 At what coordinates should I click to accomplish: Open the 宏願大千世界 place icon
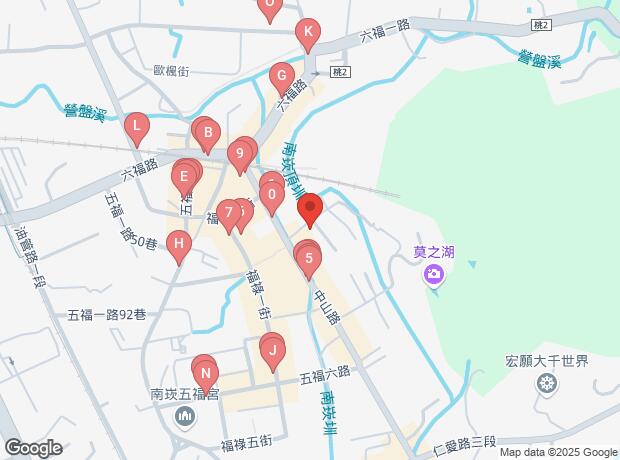pyautogui.click(x=546, y=383)
